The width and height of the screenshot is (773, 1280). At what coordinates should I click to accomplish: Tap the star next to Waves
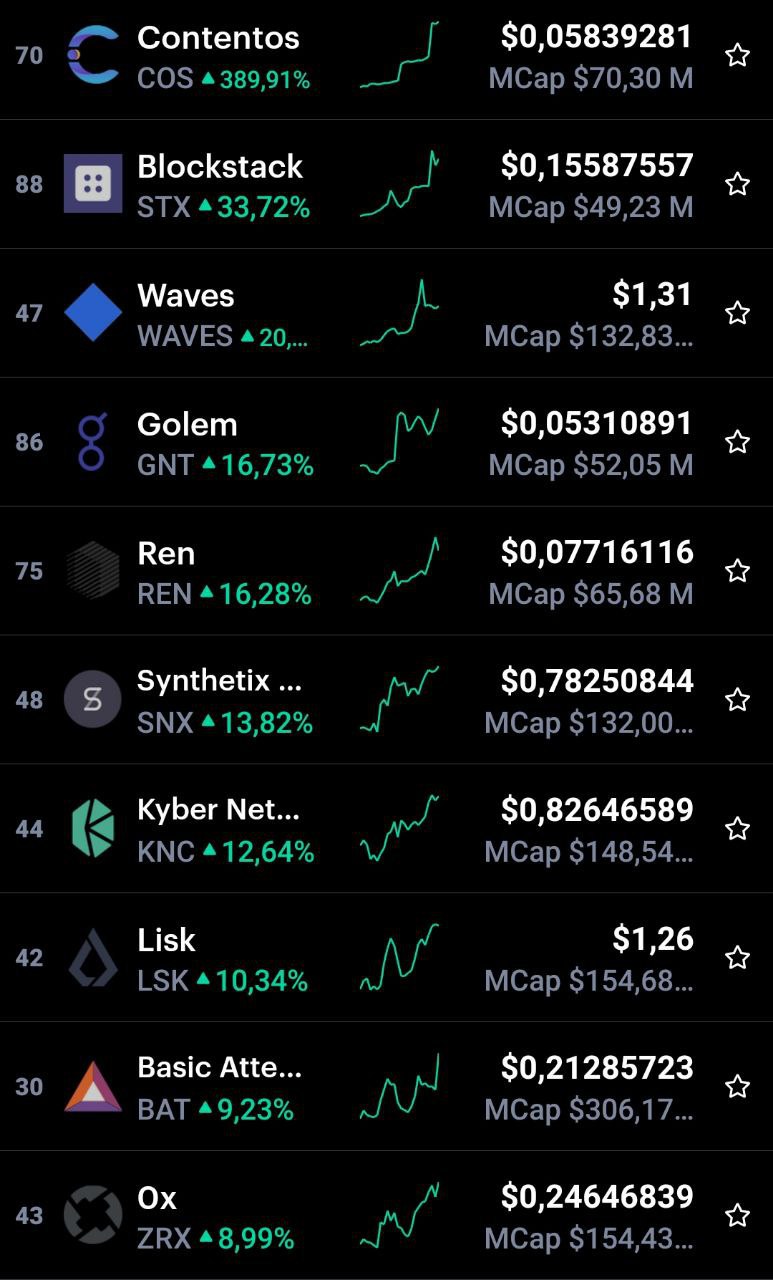[x=737, y=313]
